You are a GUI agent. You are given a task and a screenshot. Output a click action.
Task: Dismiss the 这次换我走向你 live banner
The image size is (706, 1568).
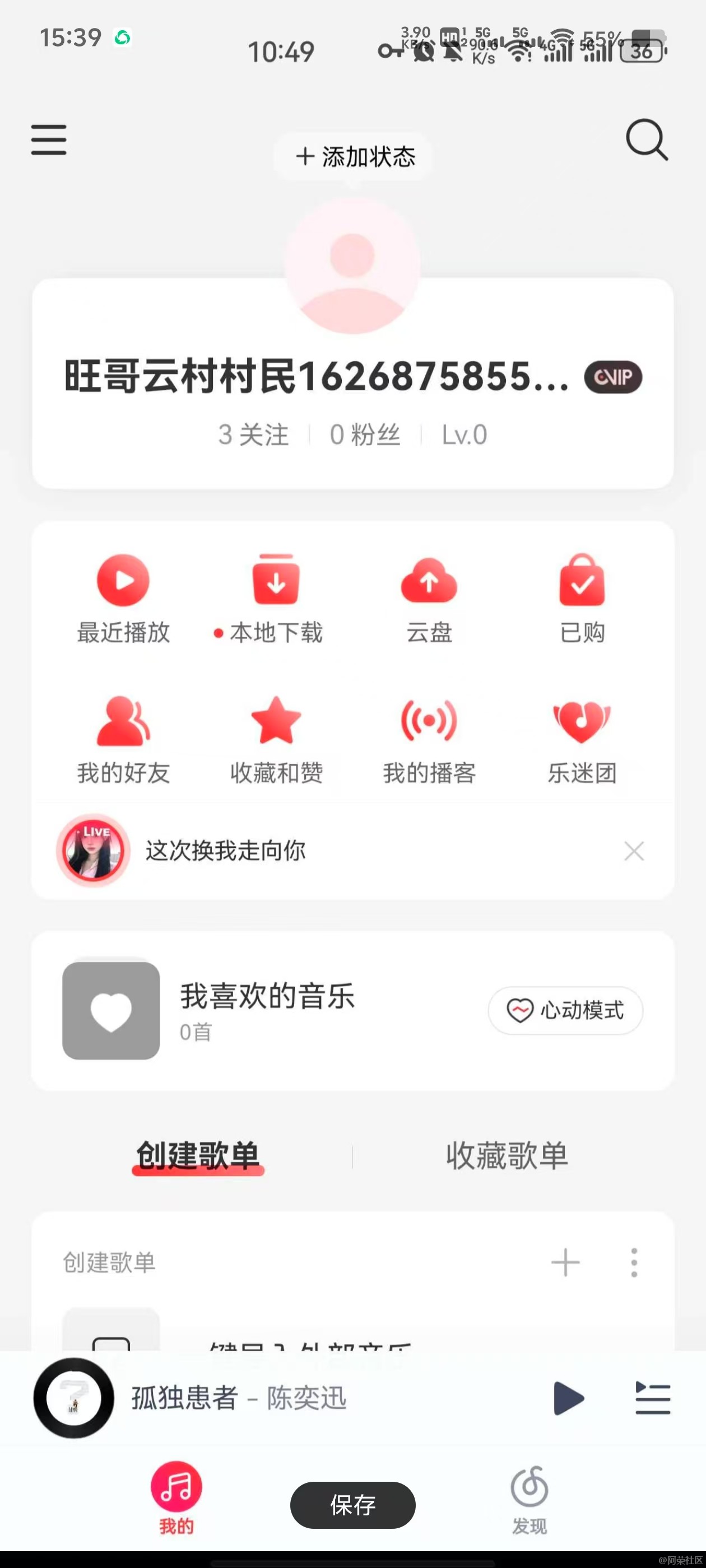(634, 850)
